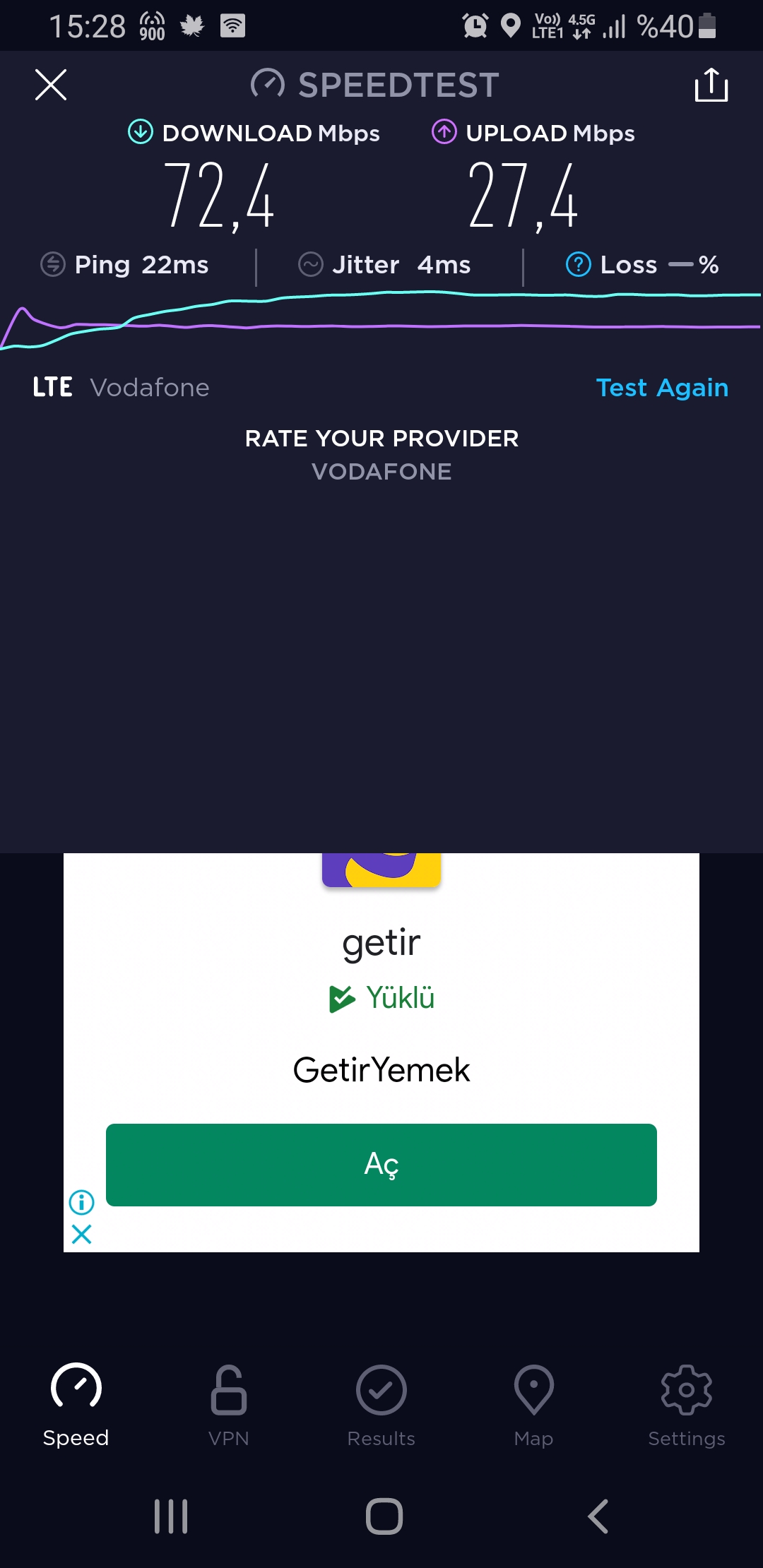The width and height of the screenshot is (763, 1568).
Task: Close the speed test results
Action: (51, 85)
